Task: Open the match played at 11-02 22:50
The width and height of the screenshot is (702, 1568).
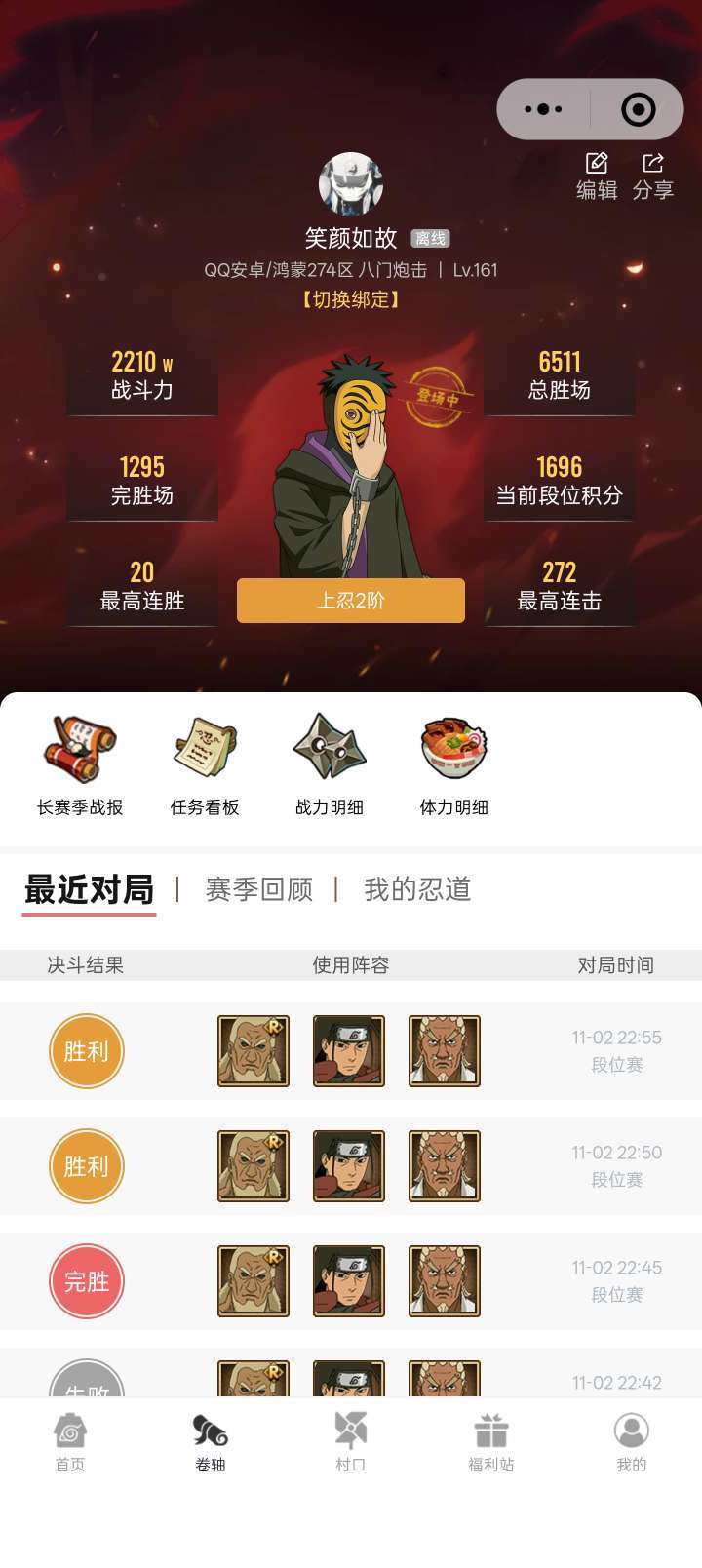Action: pos(351,1165)
